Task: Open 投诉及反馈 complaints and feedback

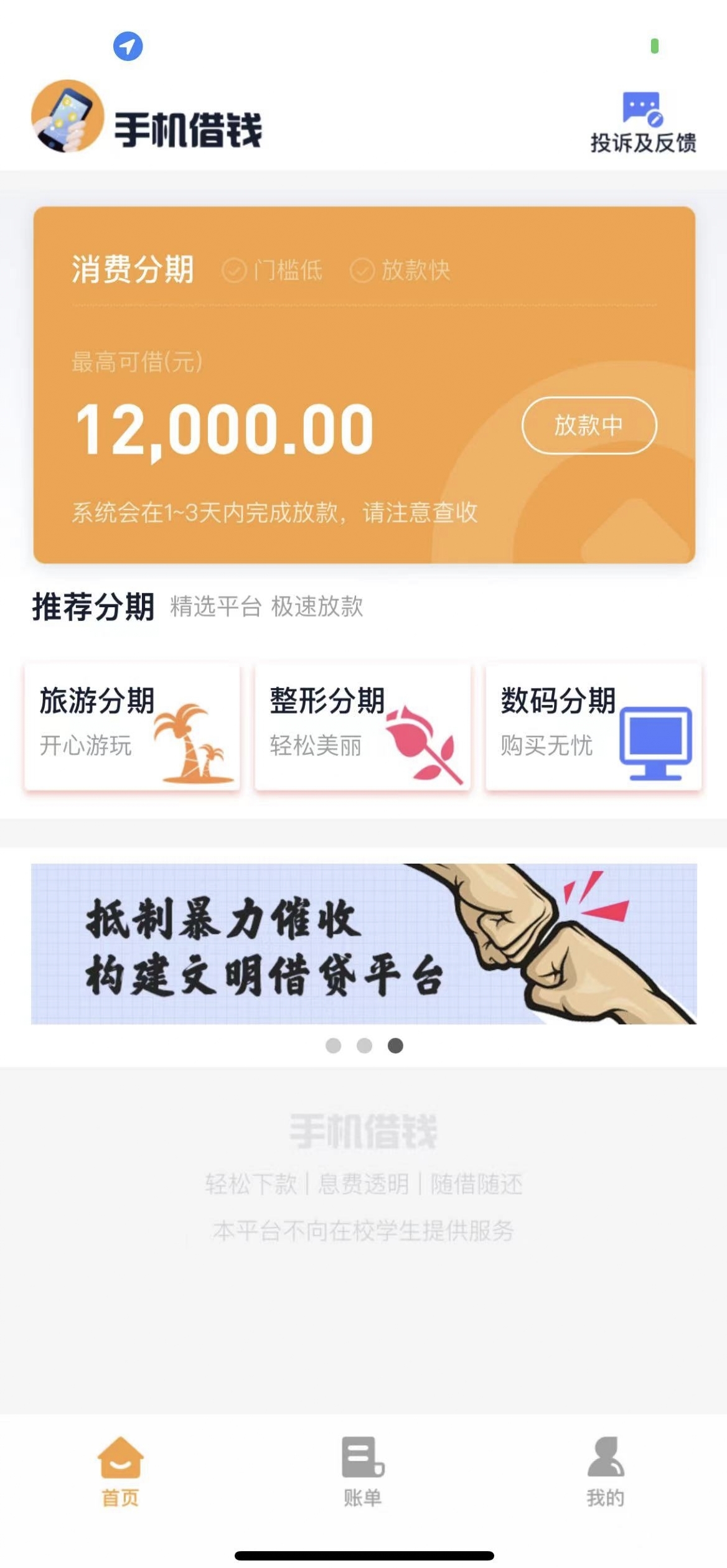Action: point(643,123)
